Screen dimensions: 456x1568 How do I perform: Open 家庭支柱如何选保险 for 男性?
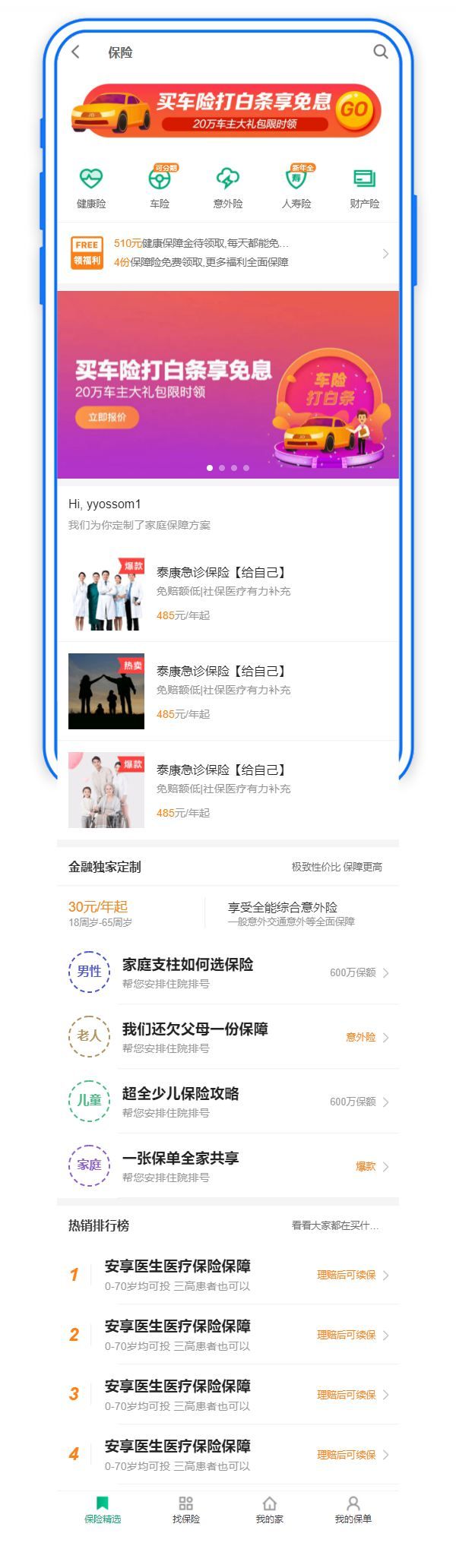(228, 972)
